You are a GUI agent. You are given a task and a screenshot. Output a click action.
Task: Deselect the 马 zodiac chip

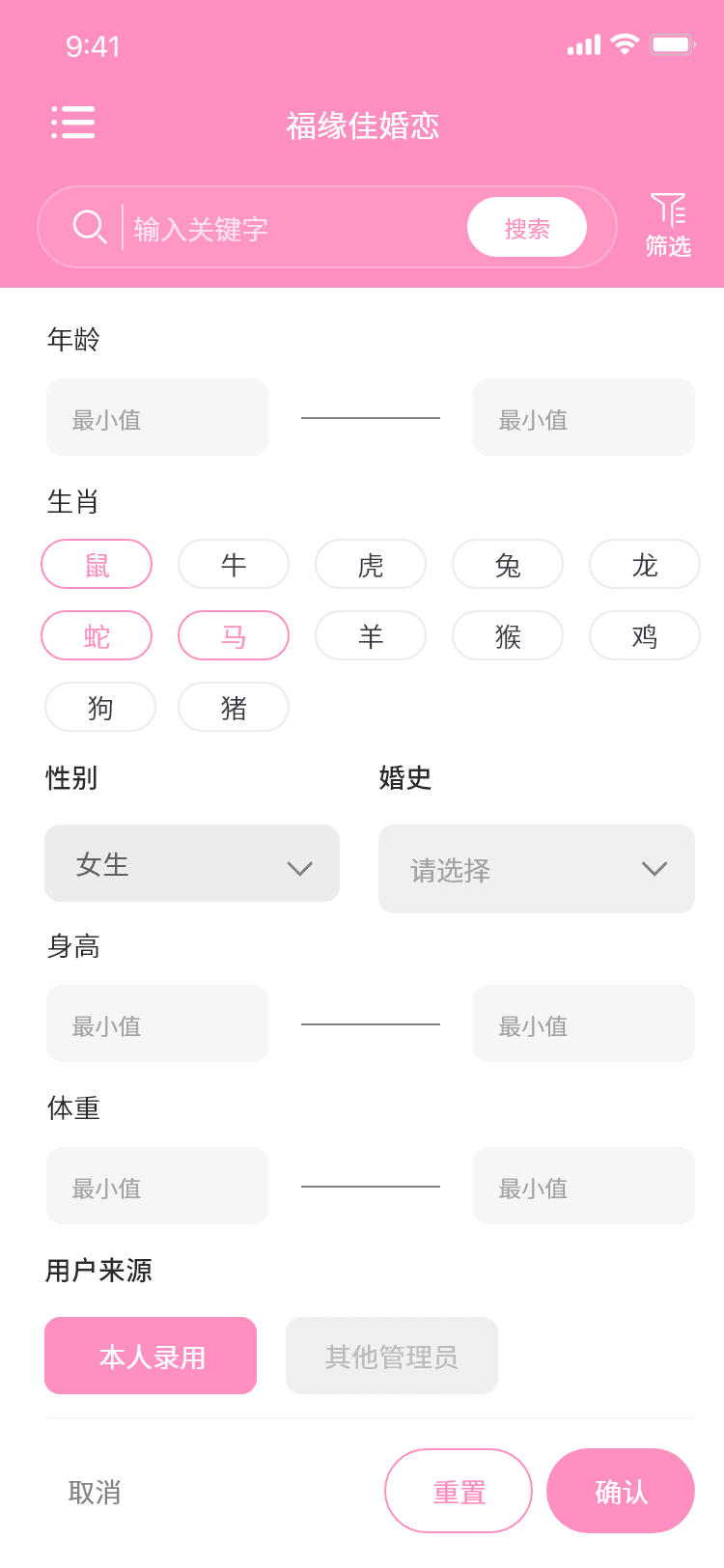click(x=234, y=636)
